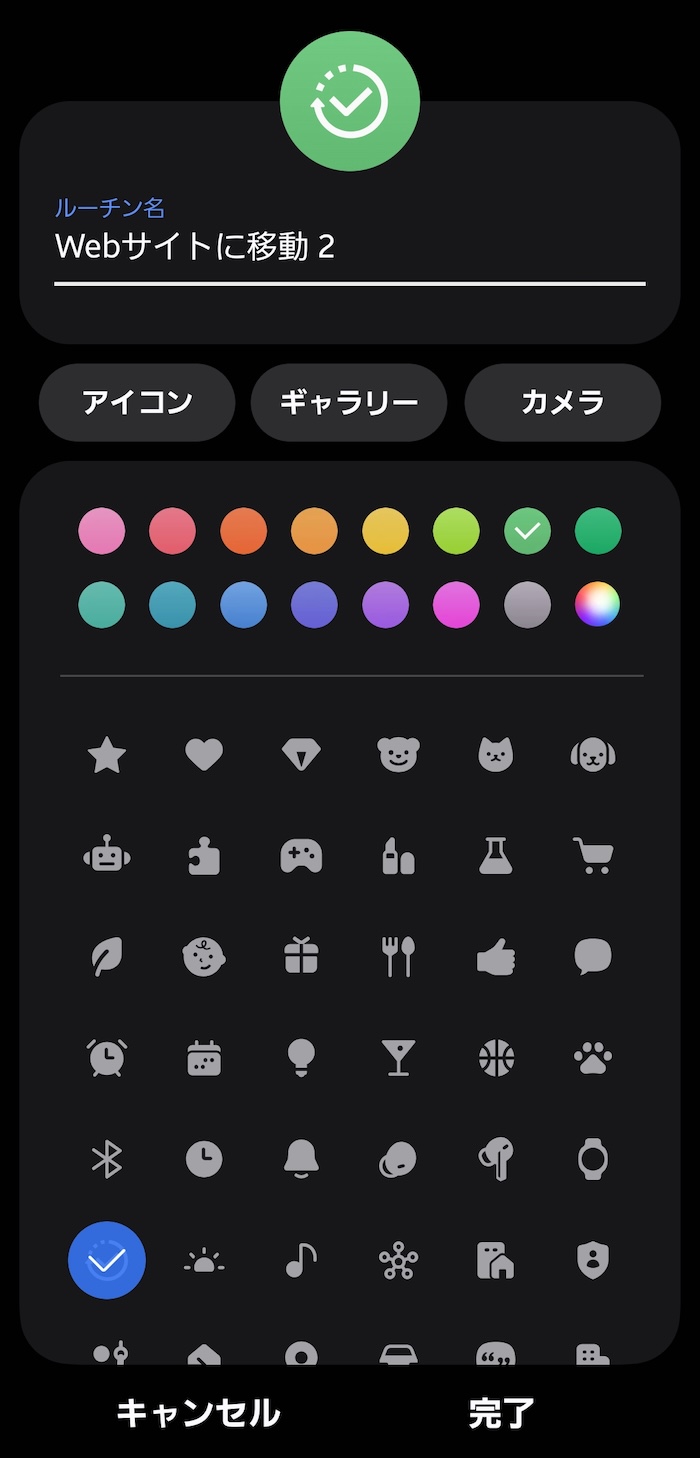
Task: Open the カメラ option
Action: coord(562,402)
